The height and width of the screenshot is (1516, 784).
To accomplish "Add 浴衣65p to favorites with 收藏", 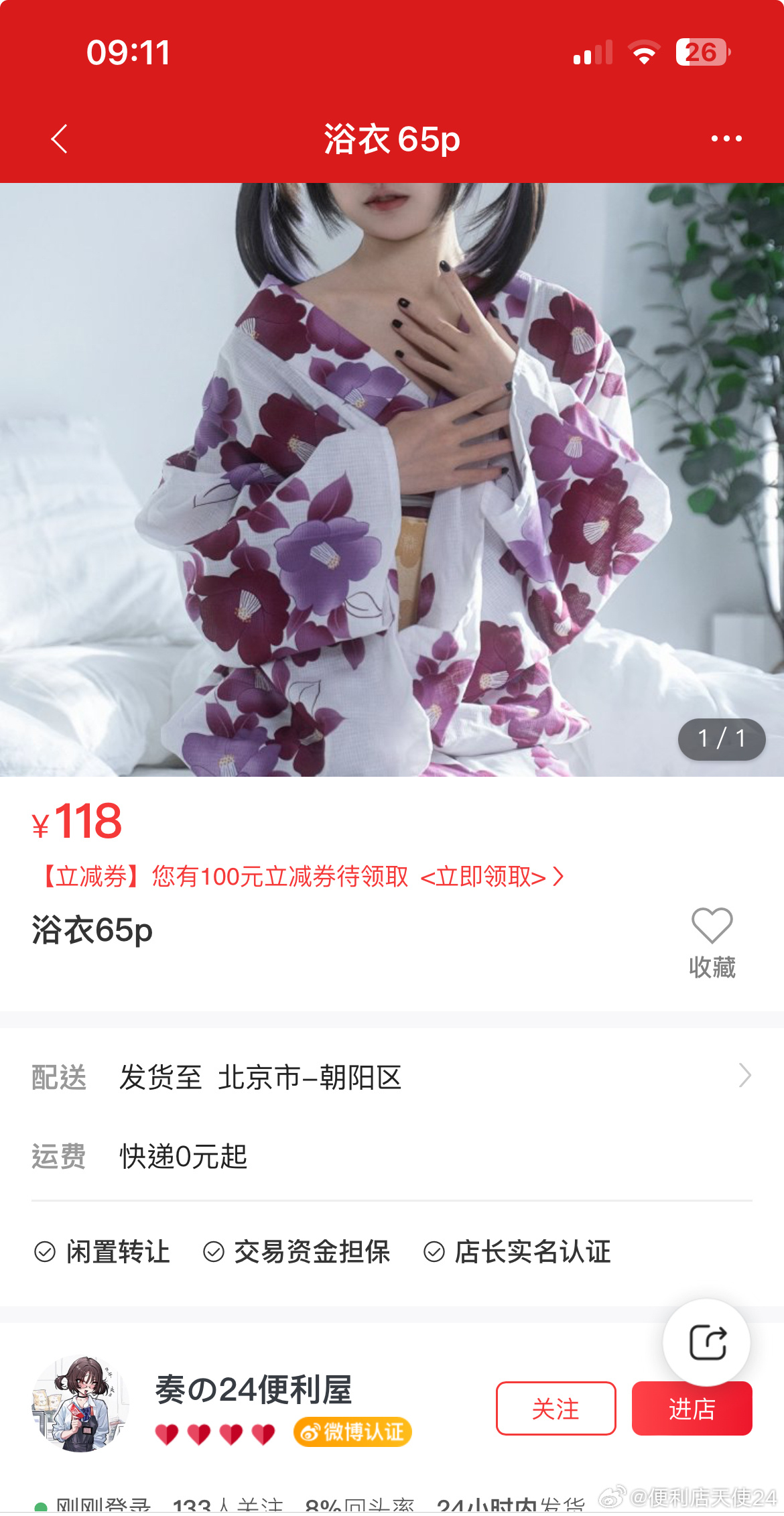I will 712,942.
